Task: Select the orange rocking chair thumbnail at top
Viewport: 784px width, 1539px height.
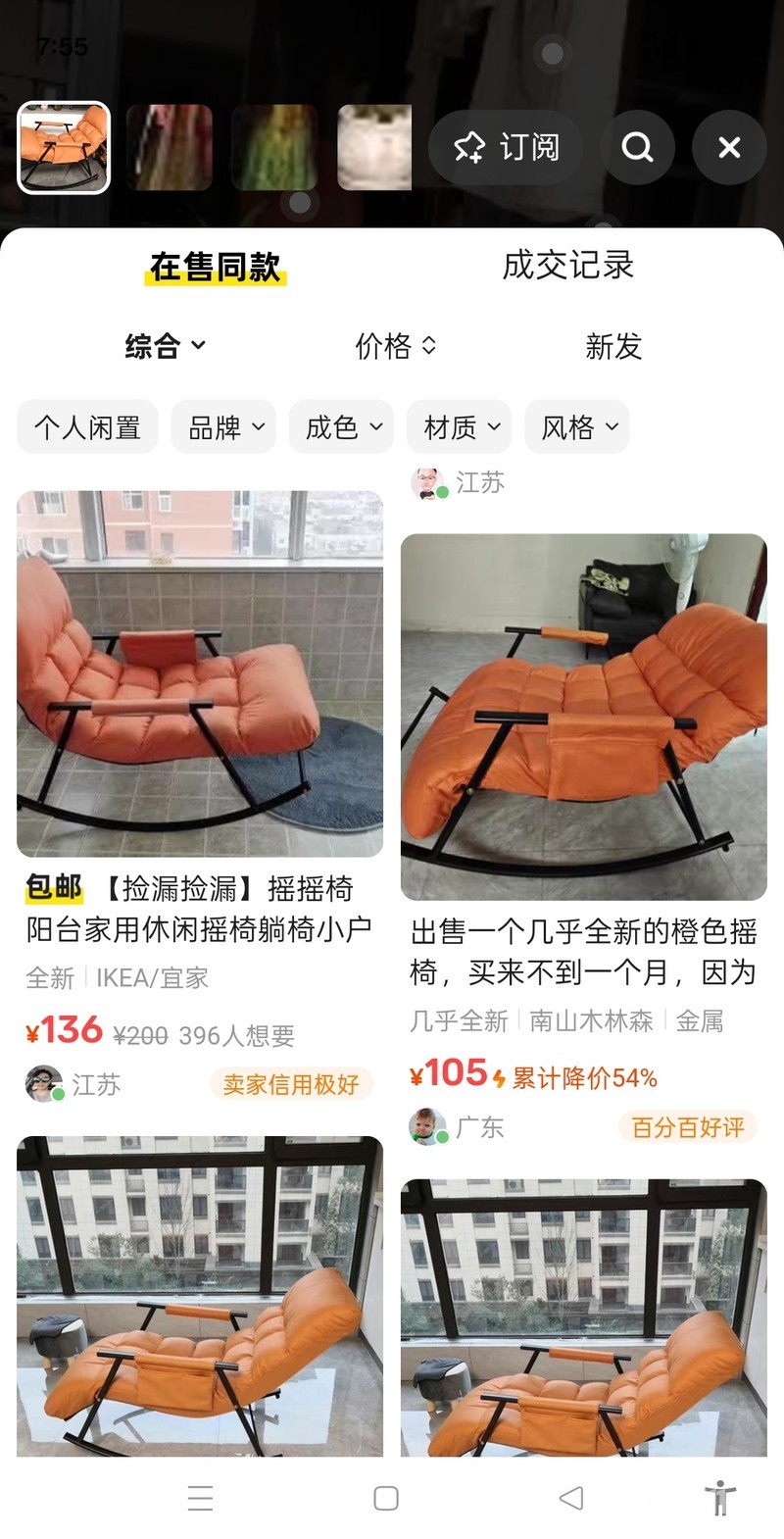Action: [x=65, y=148]
